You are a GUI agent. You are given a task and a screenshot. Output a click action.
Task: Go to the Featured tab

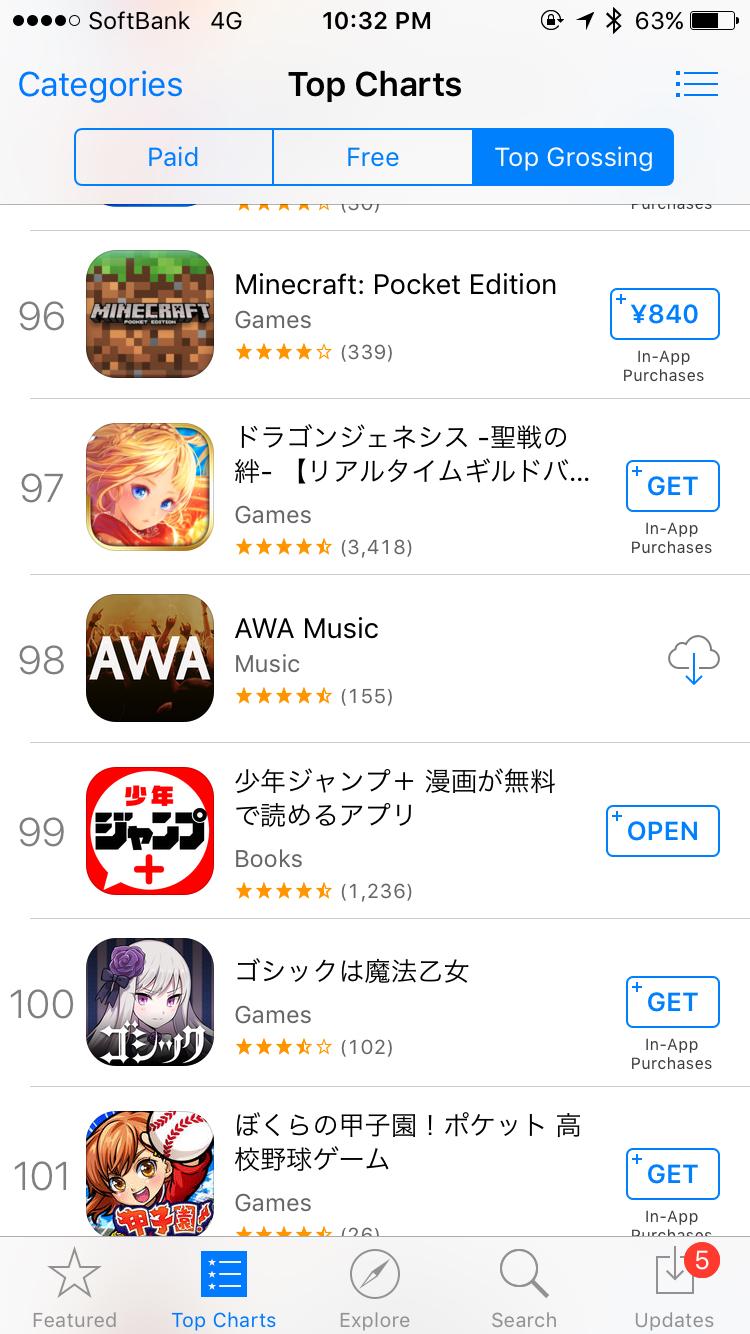pos(74,1288)
